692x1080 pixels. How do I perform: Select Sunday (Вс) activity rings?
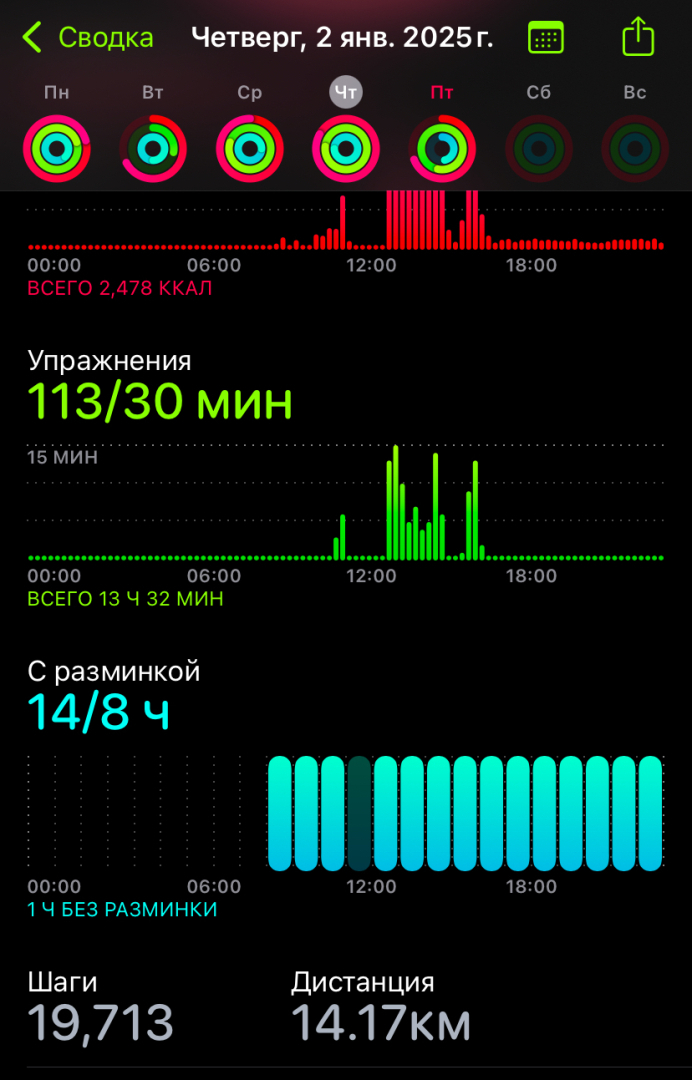634,148
